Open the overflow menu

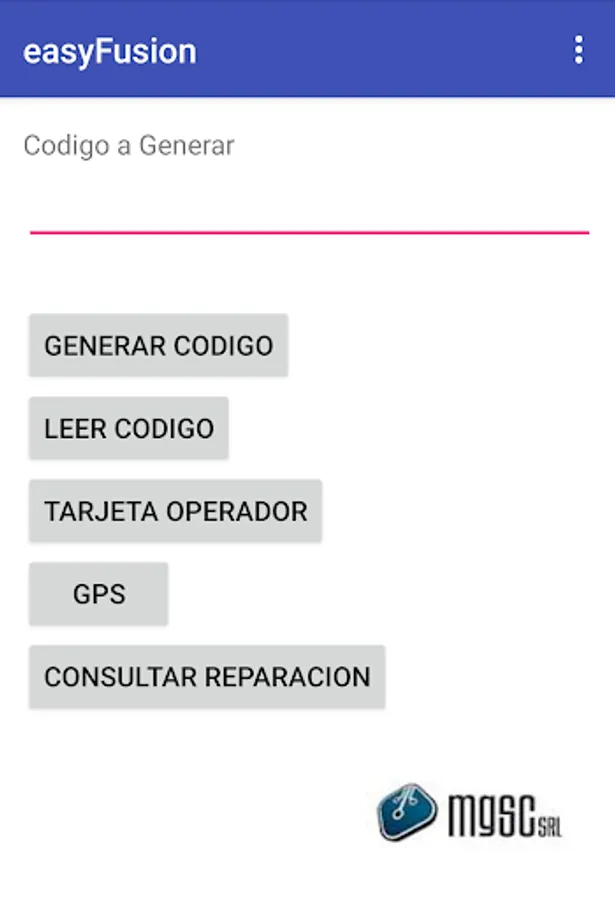point(578,50)
